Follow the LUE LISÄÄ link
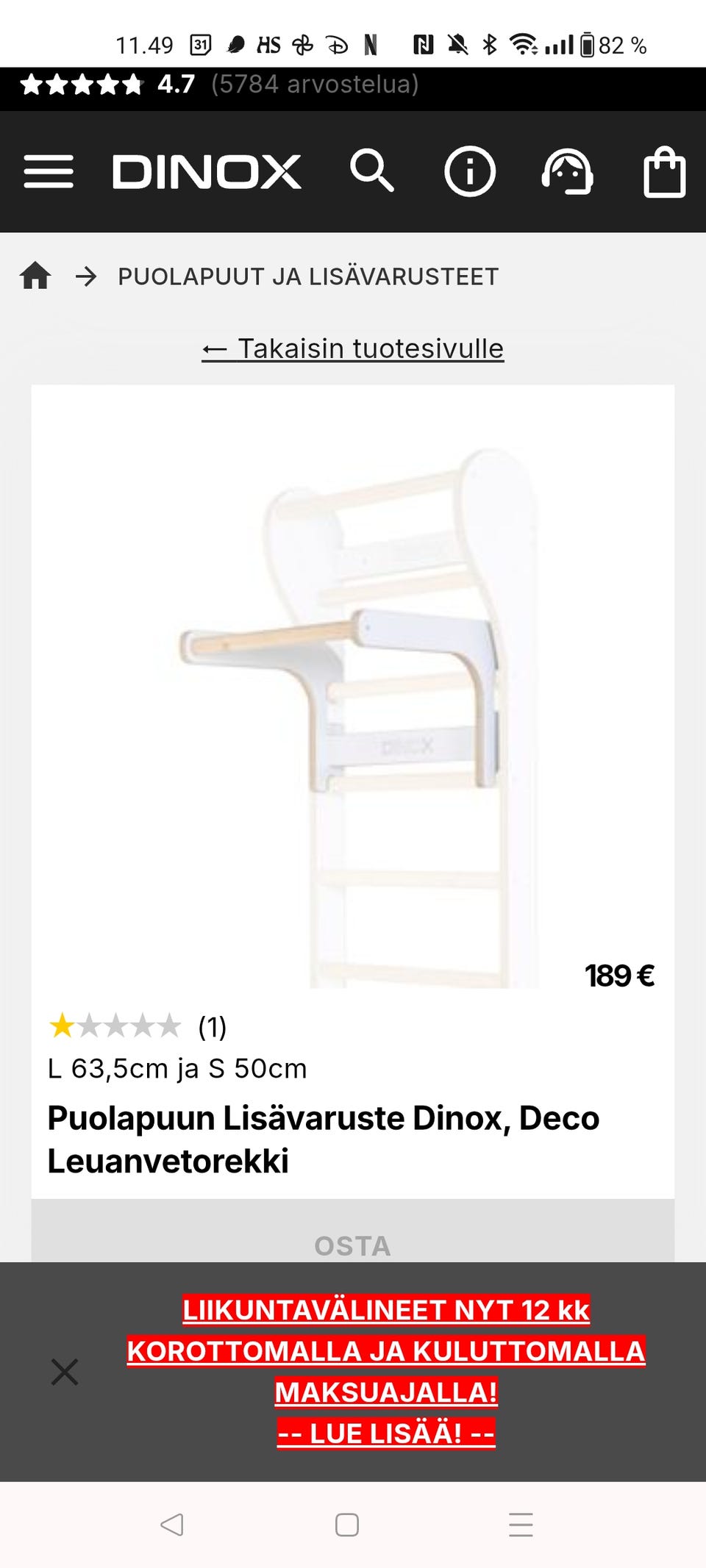 tap(385, 1432)
